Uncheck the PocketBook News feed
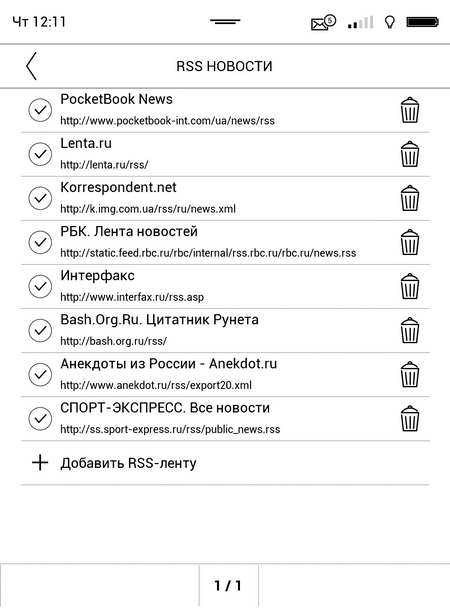Viewport: 450px width, 608px height. 40,110
